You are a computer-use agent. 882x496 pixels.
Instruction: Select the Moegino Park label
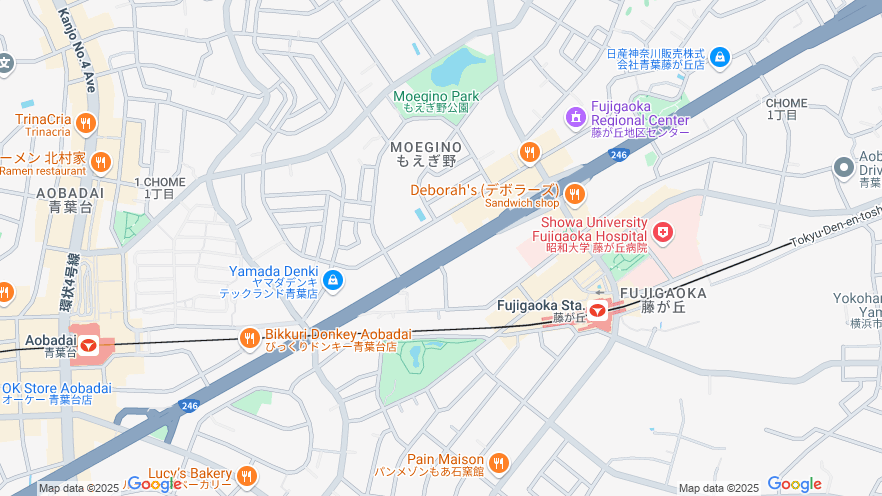(x=436, y=97)
